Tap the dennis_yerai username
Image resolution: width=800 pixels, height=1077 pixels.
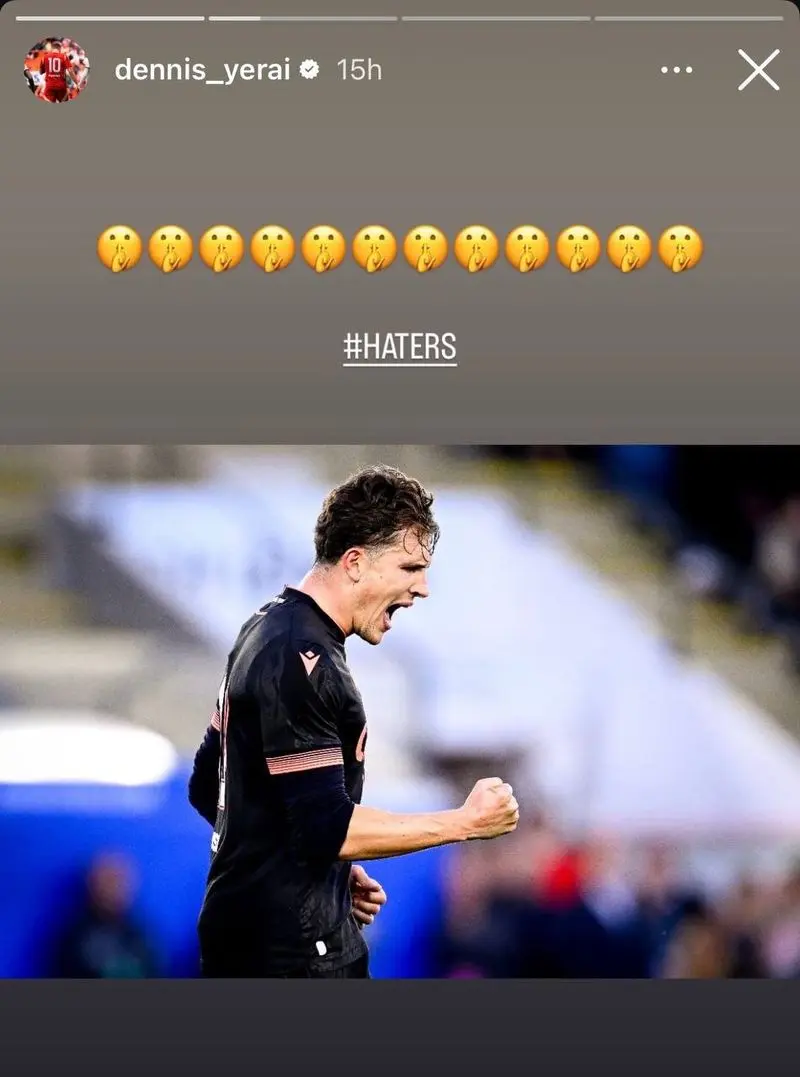click(x=202, y=70)
